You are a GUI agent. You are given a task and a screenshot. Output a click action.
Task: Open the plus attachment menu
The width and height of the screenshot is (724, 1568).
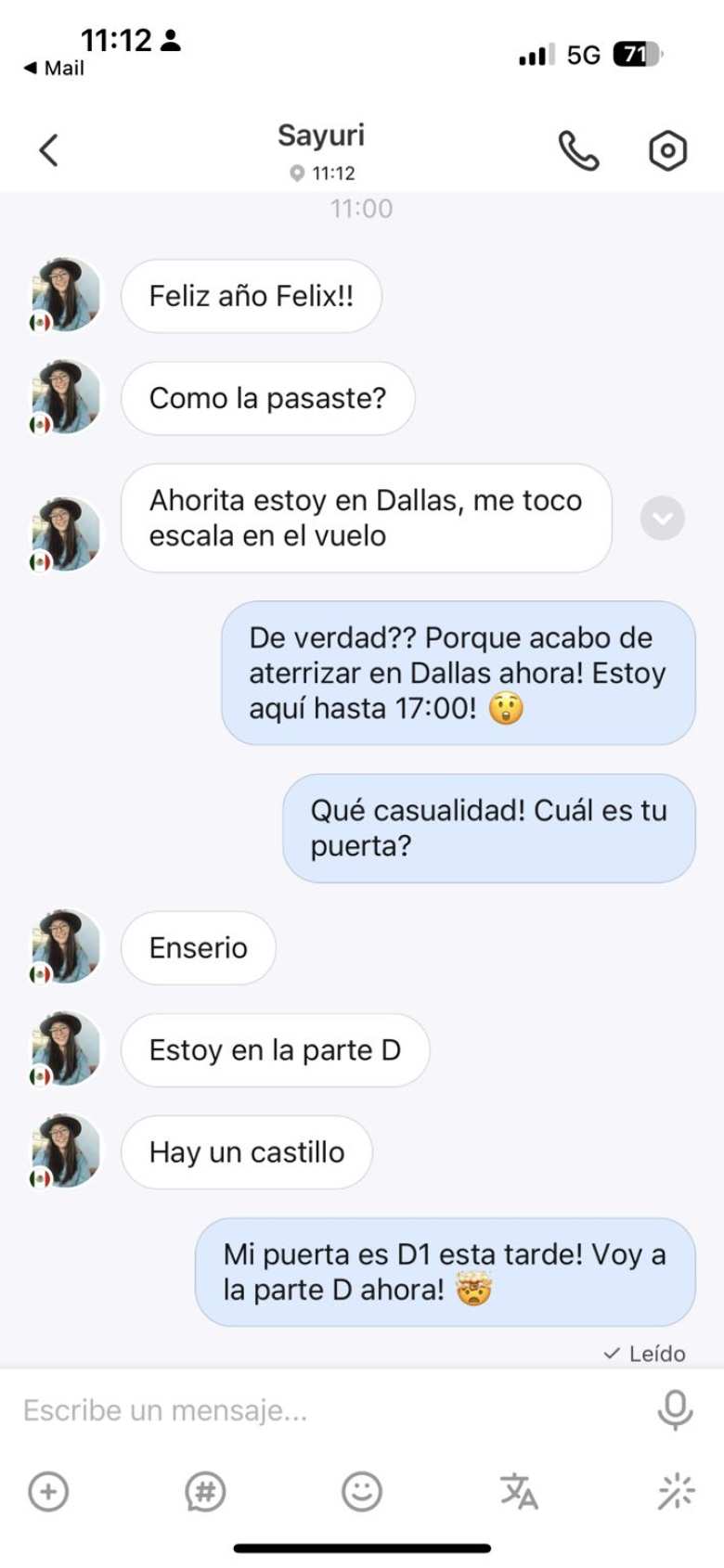point(48,1492)
